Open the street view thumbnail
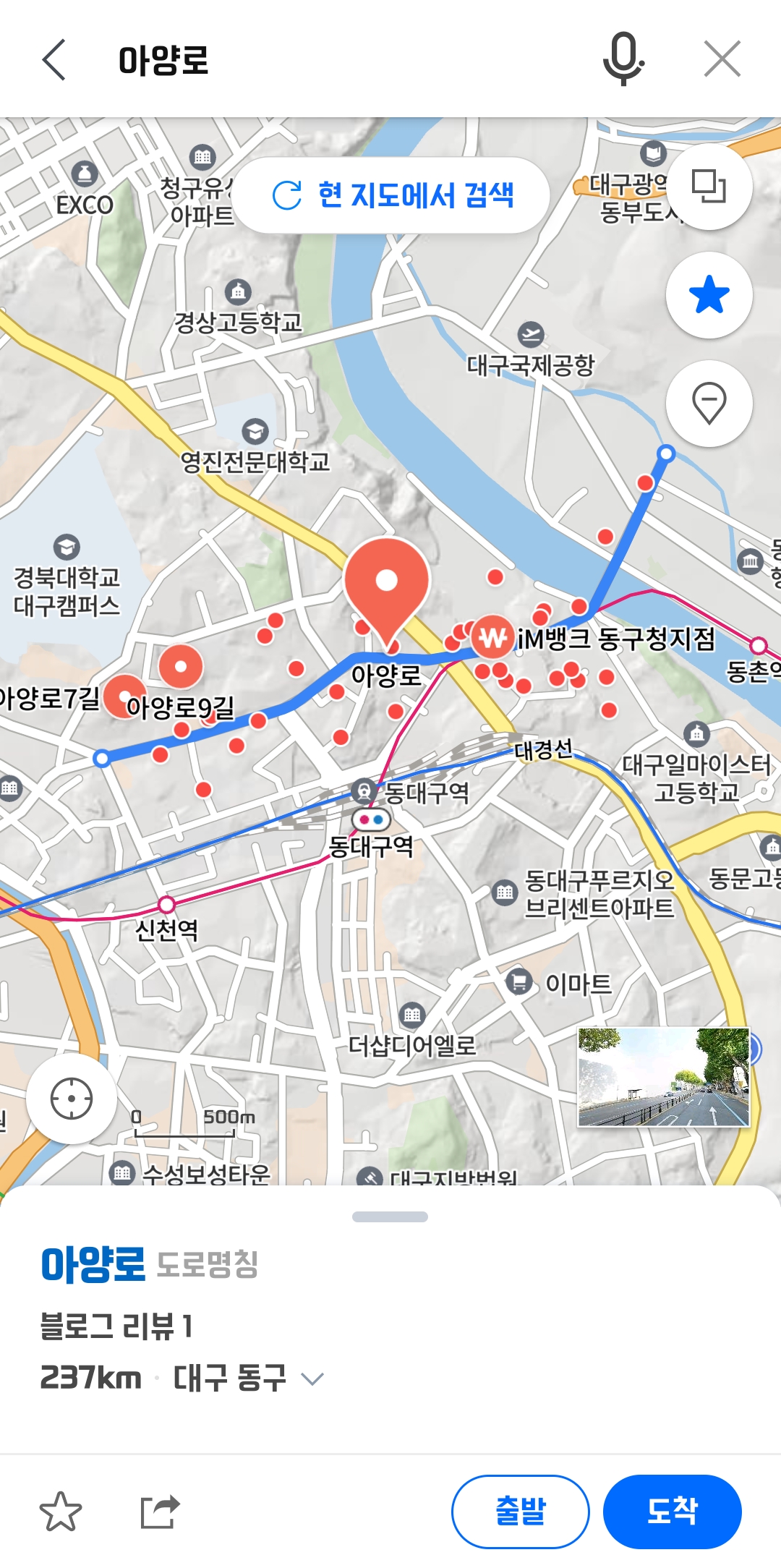This screenshot has width=781, height=1568. (x=663, y=1077)
